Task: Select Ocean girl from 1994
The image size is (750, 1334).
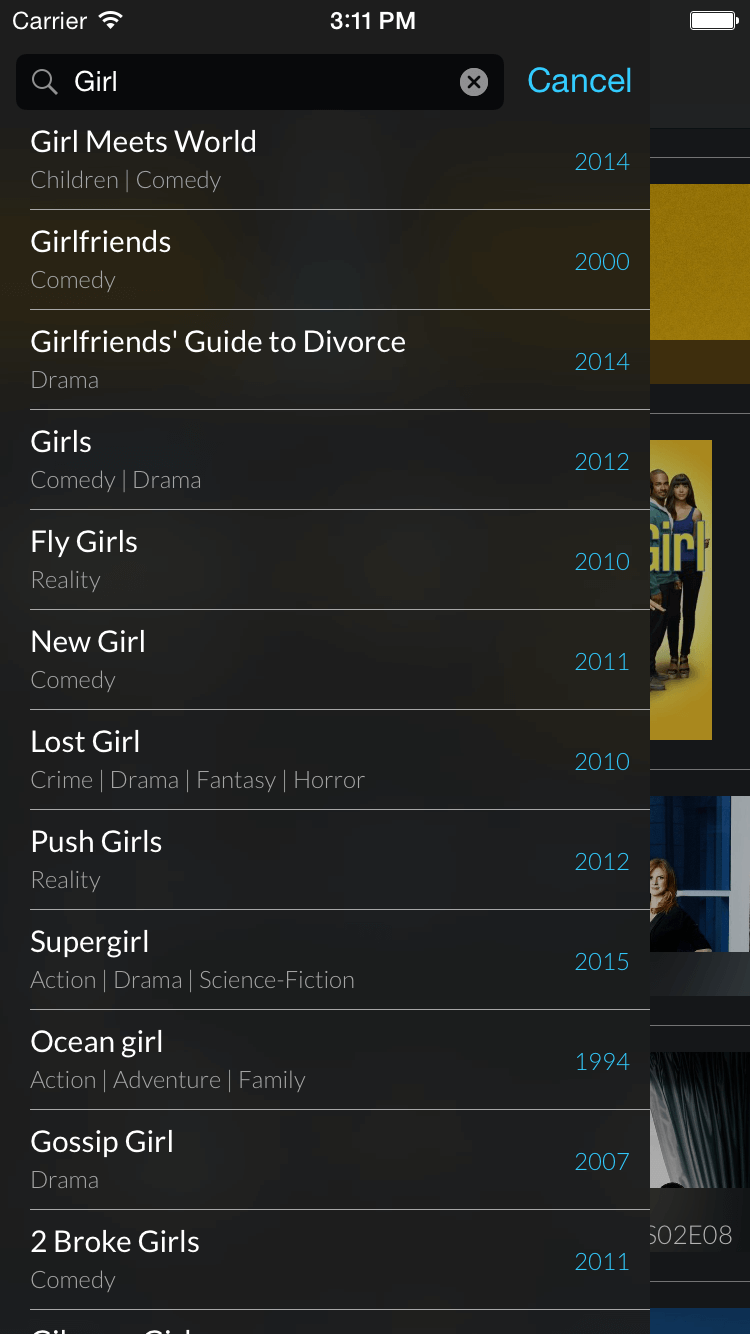Action: [x=325, y=1060]
